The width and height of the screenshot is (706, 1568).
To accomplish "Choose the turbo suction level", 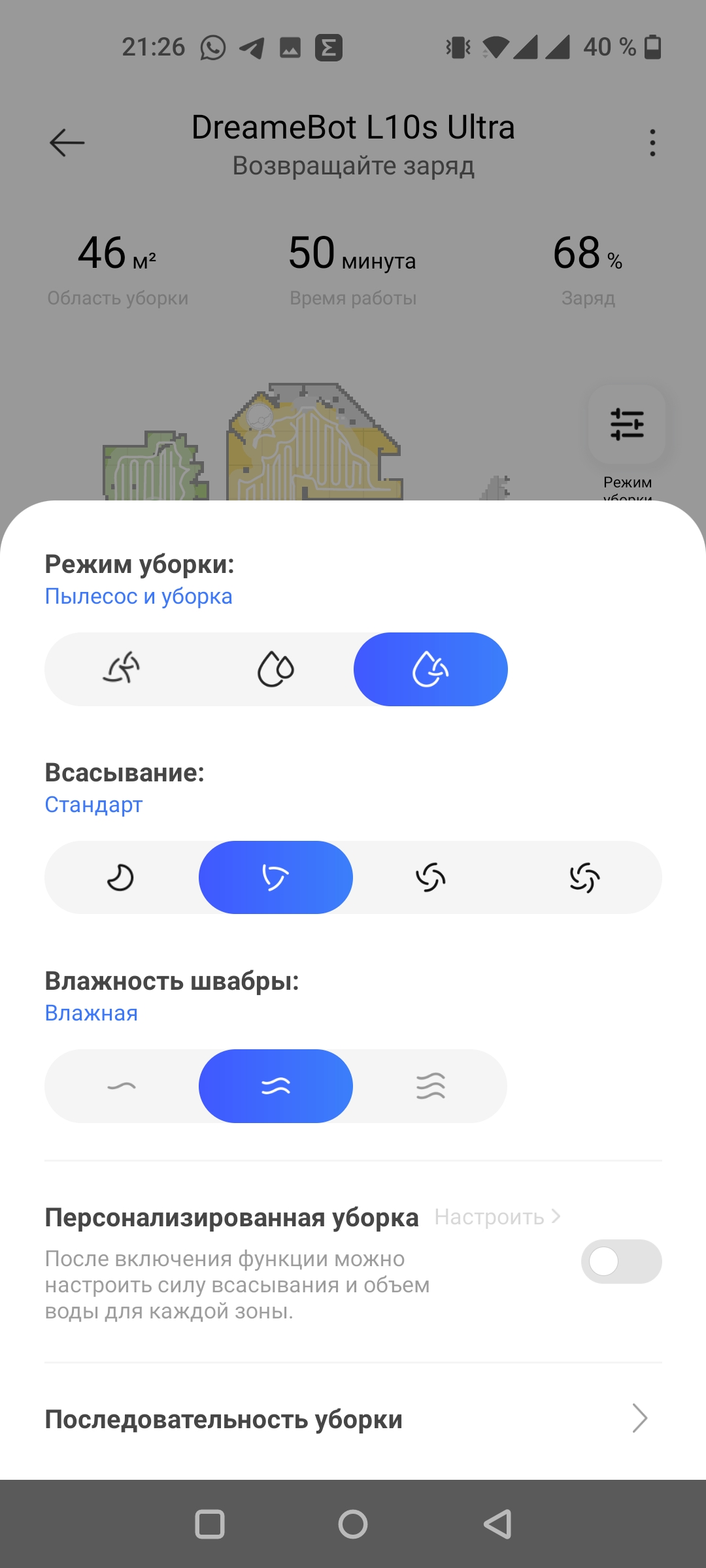I will tap(584, 877).
